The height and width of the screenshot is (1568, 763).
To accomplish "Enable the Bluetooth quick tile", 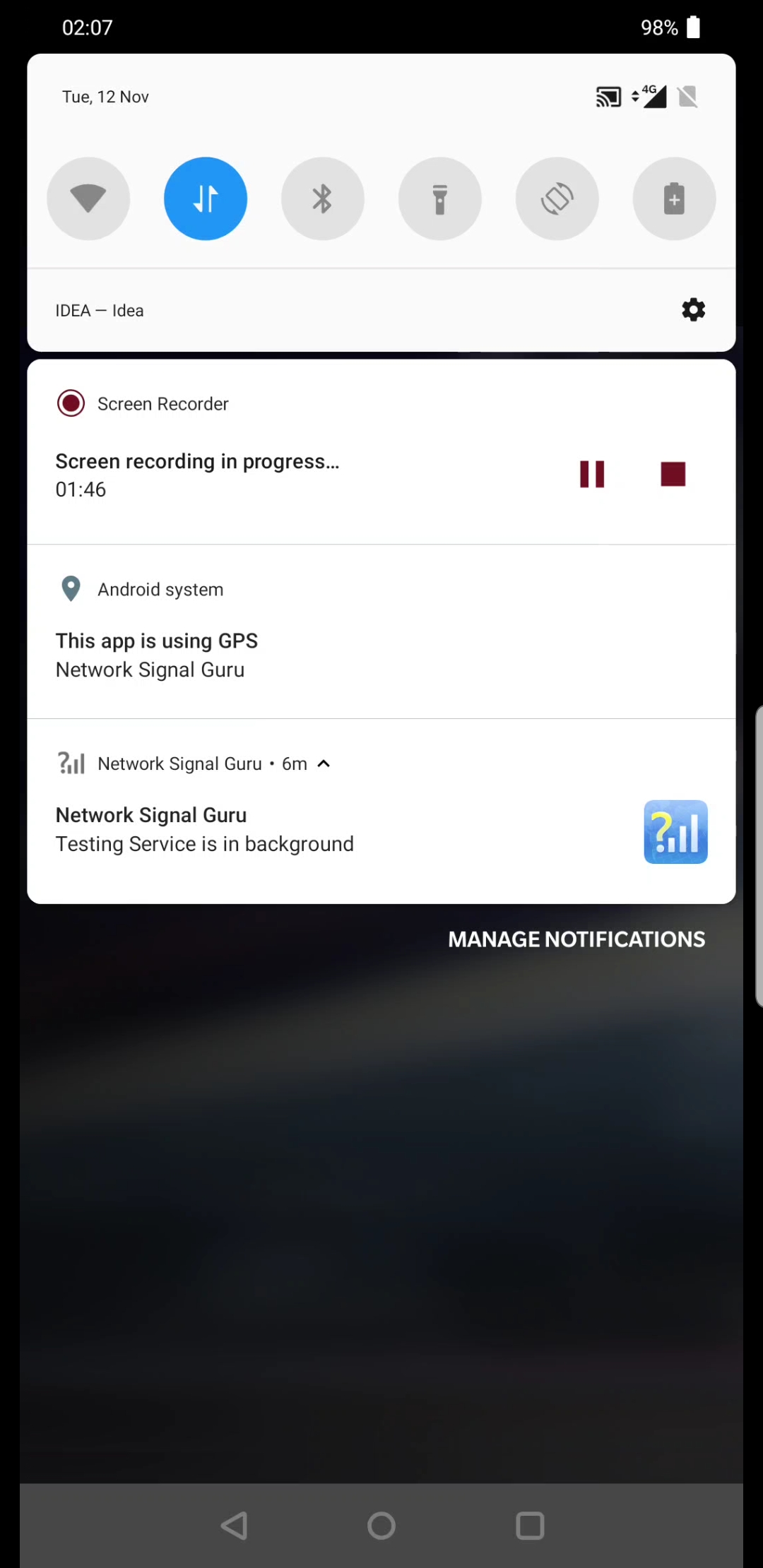I will point(323,198).
